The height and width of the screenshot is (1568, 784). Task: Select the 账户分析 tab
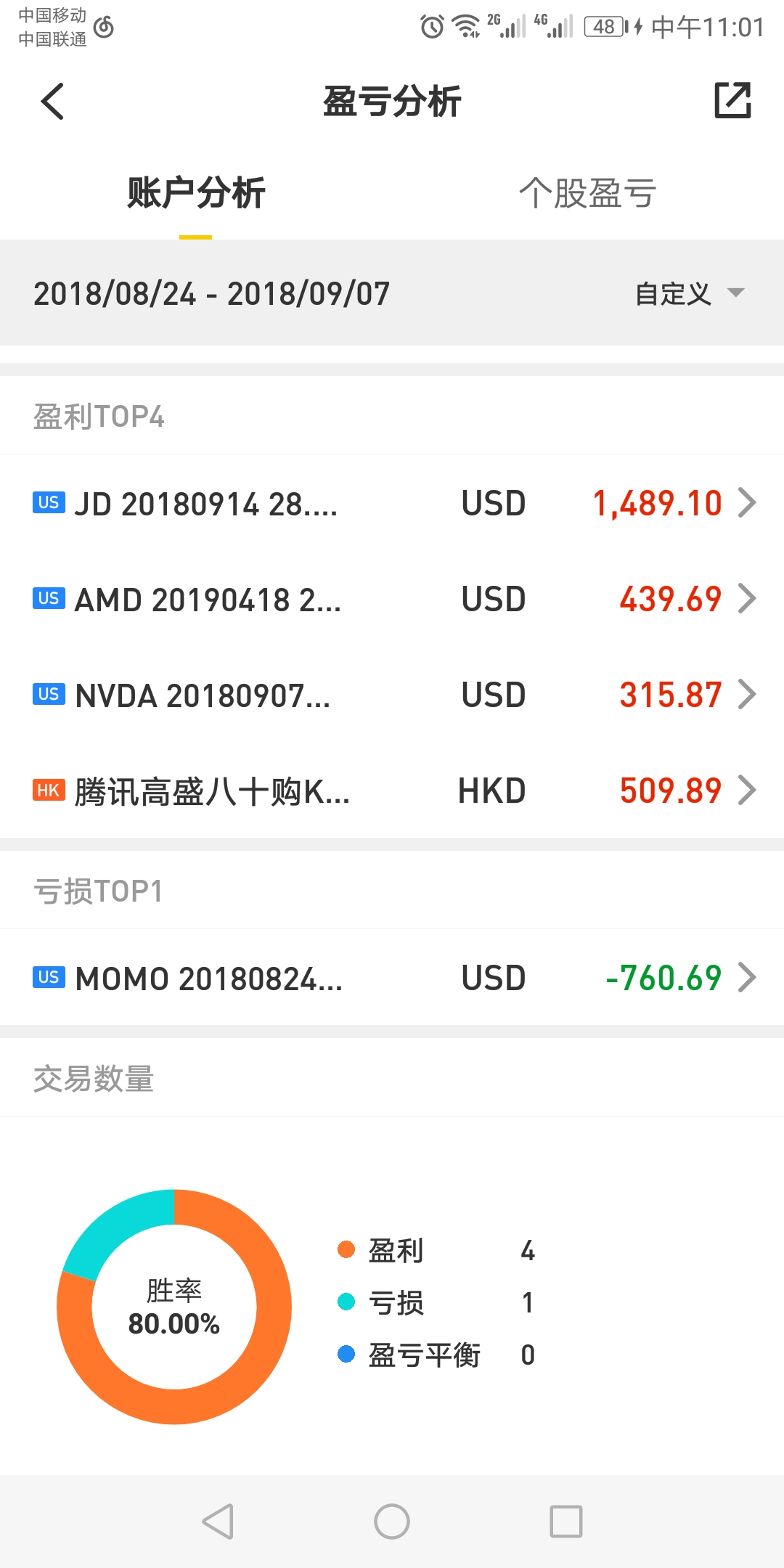tap(196, 193)
